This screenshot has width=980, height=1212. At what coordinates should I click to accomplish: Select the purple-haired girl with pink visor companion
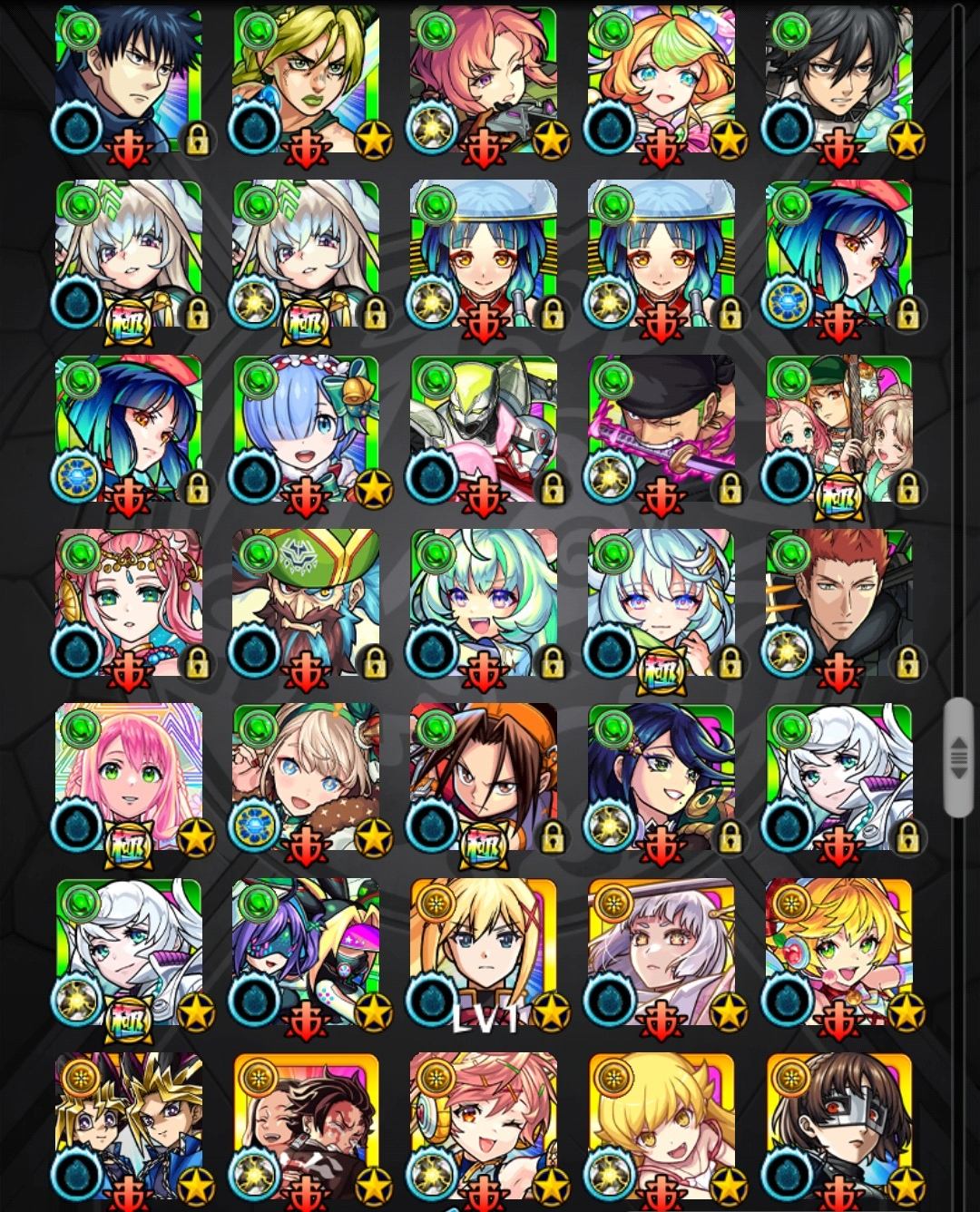point(306,952)
